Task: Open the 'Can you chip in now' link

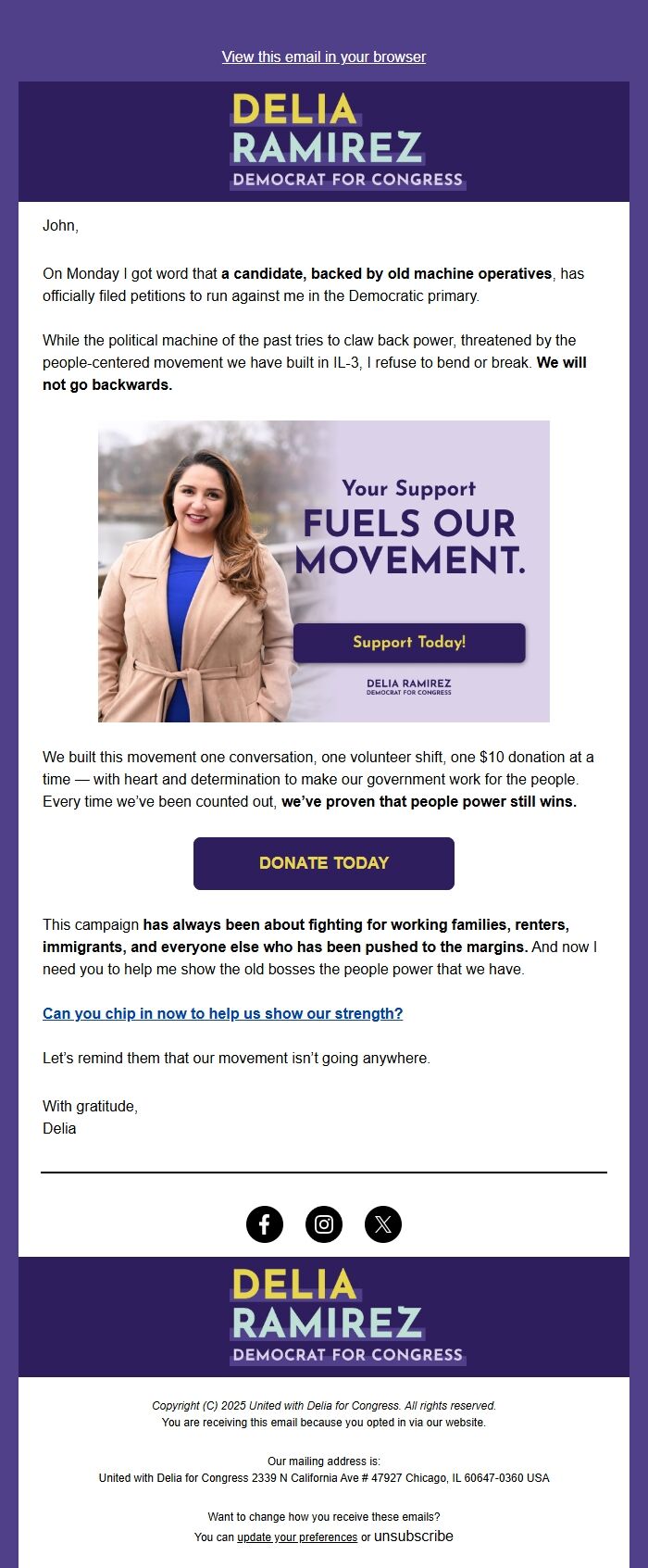Action: [222, 1013]
